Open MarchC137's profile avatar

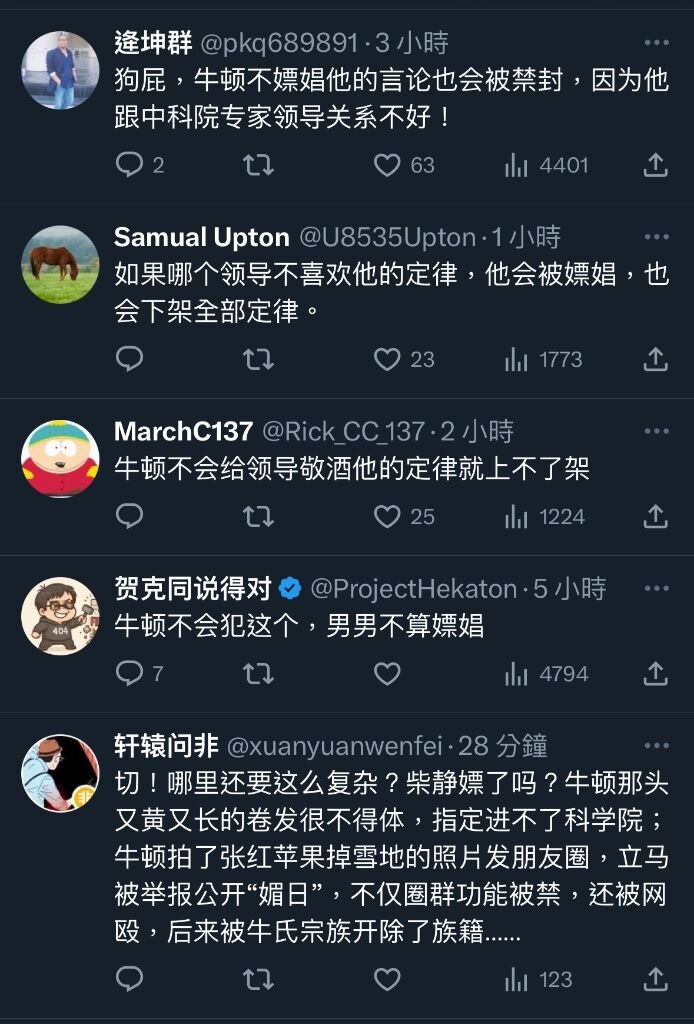pos(60,459)
